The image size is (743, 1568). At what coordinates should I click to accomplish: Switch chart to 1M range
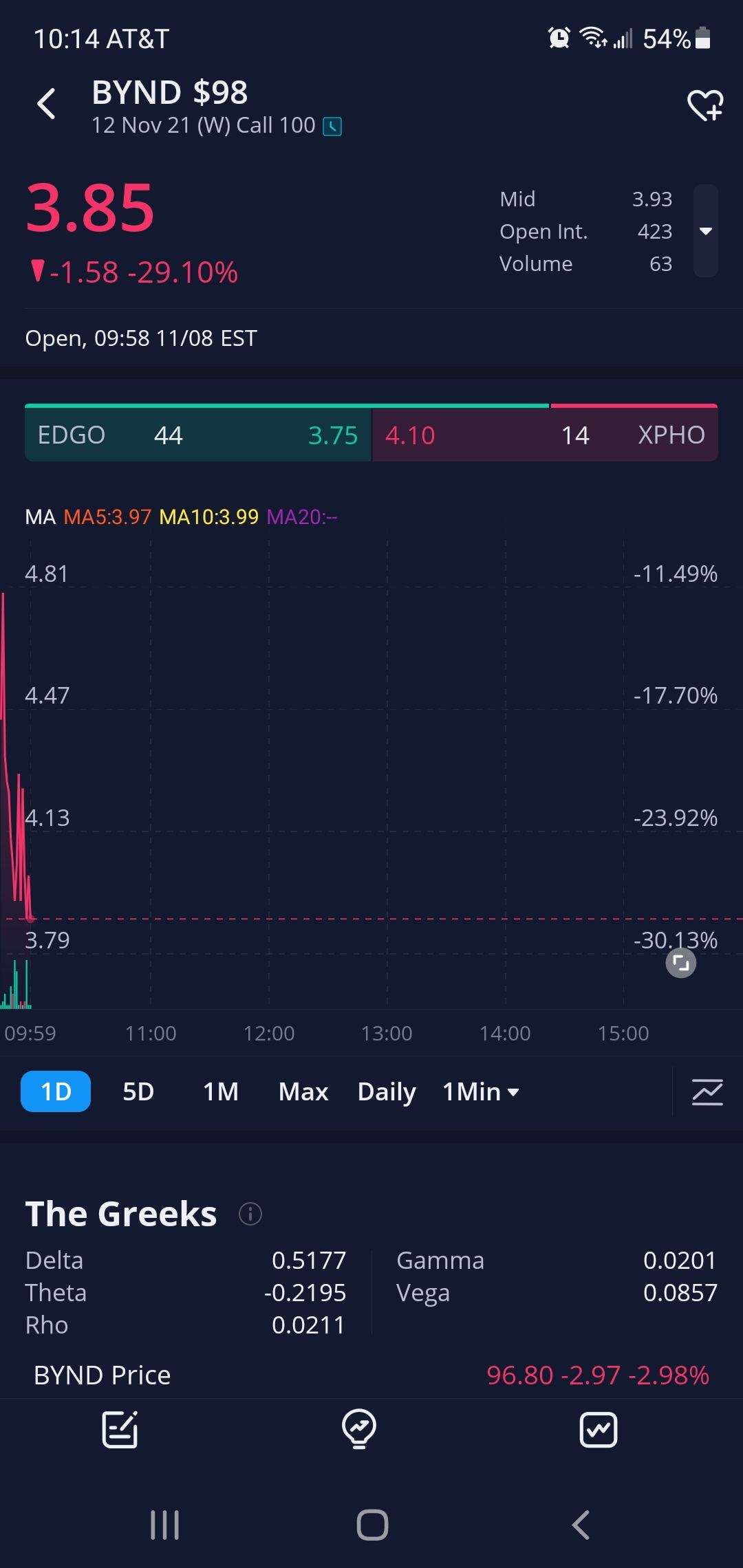[x=221, y=1091]
